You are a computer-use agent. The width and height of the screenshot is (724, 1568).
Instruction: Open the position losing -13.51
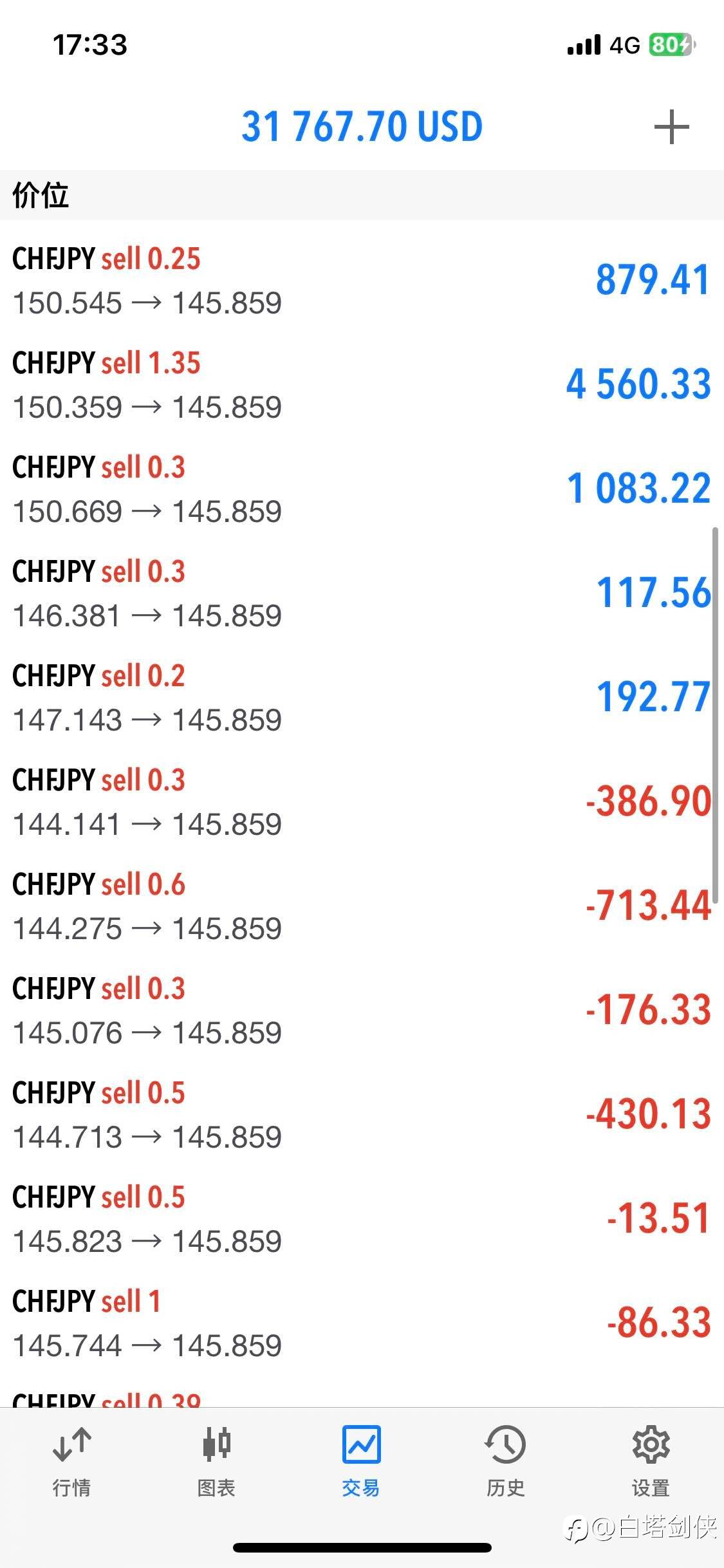tap(362, 1218)
